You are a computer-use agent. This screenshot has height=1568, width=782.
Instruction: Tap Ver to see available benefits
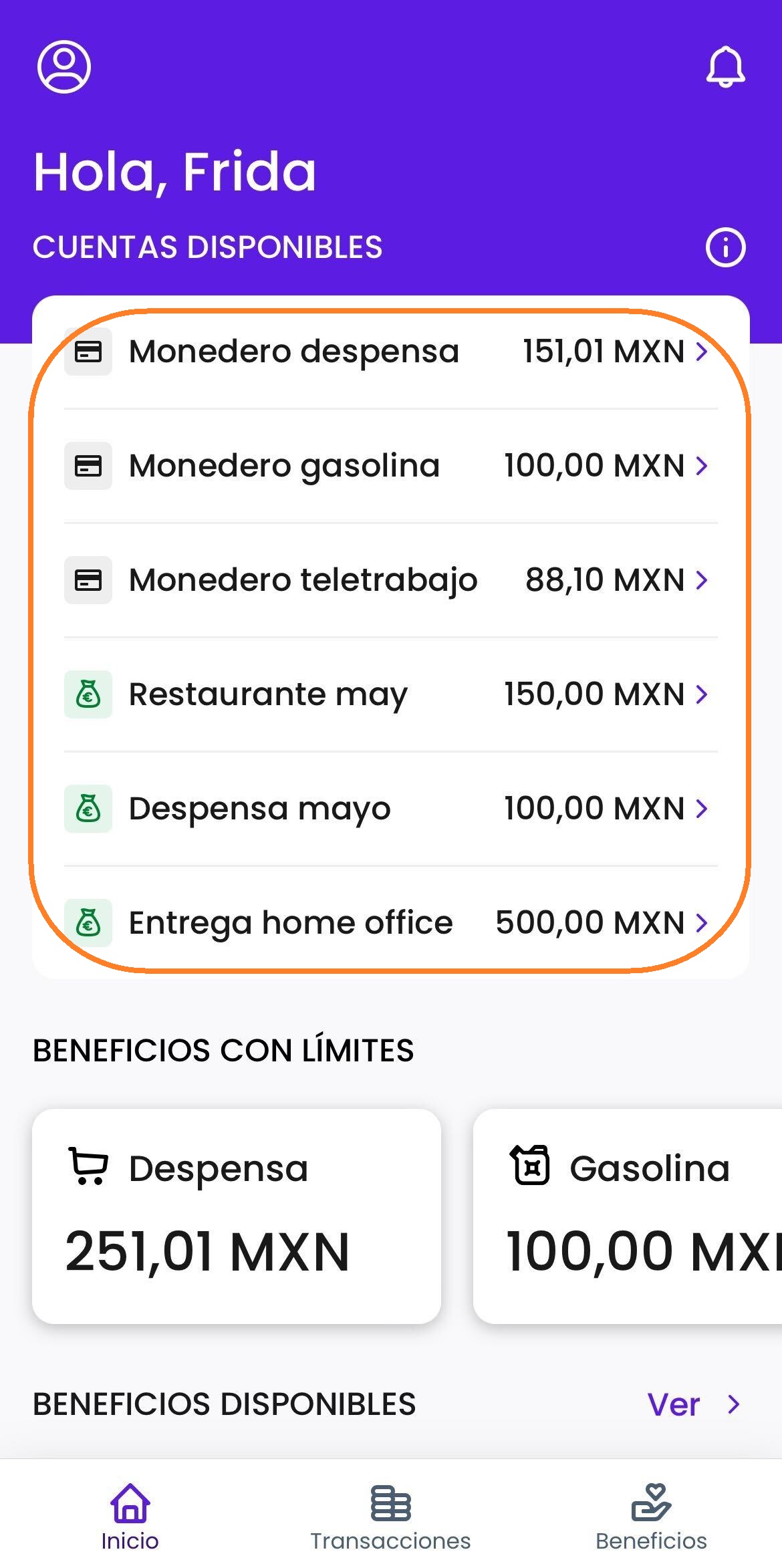pyautogui.click(x=692, y=1404)
